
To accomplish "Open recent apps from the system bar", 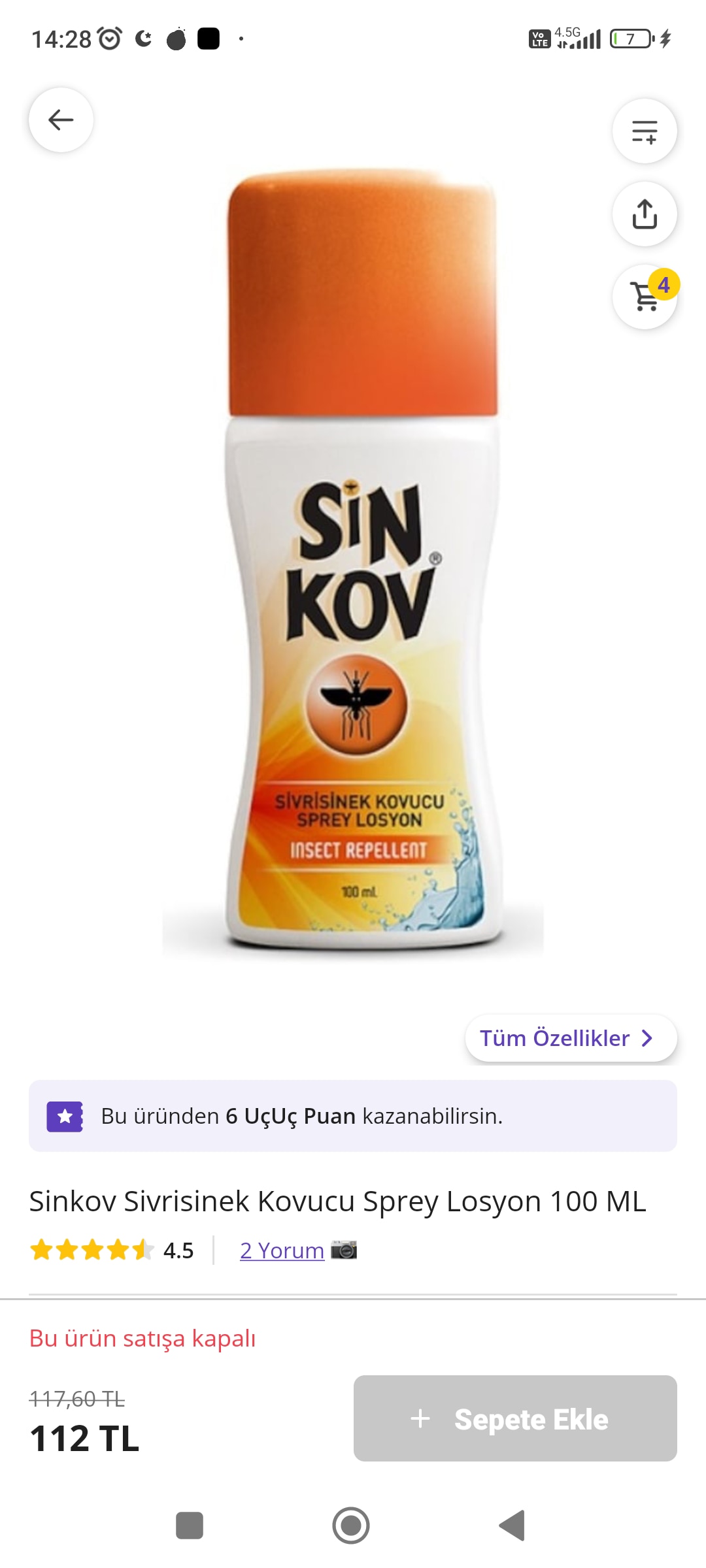I will point(190,1526).
